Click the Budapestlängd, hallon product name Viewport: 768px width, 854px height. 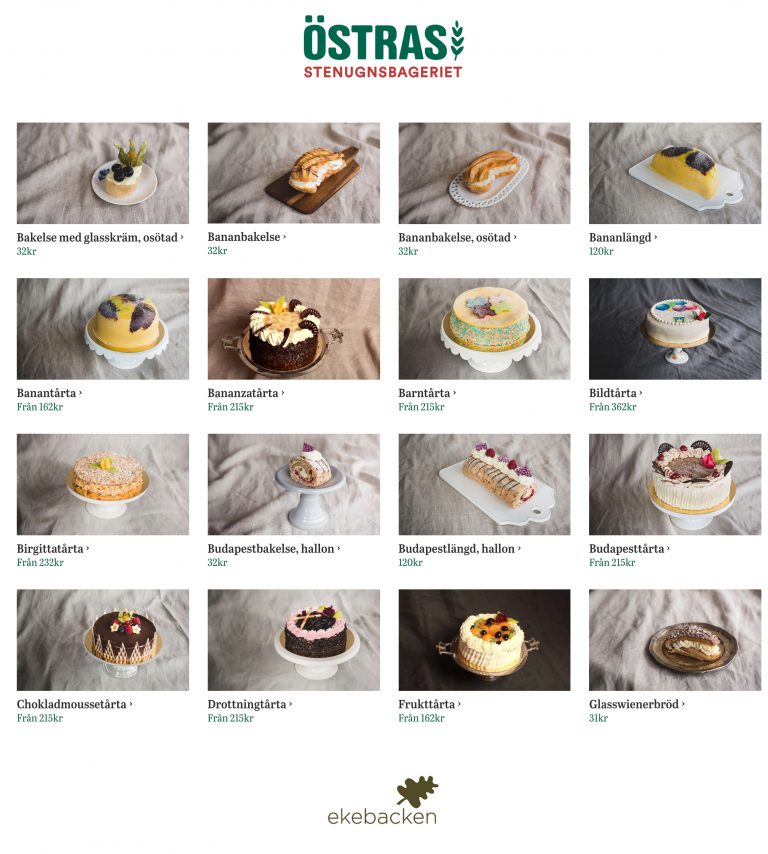point(458,550)
